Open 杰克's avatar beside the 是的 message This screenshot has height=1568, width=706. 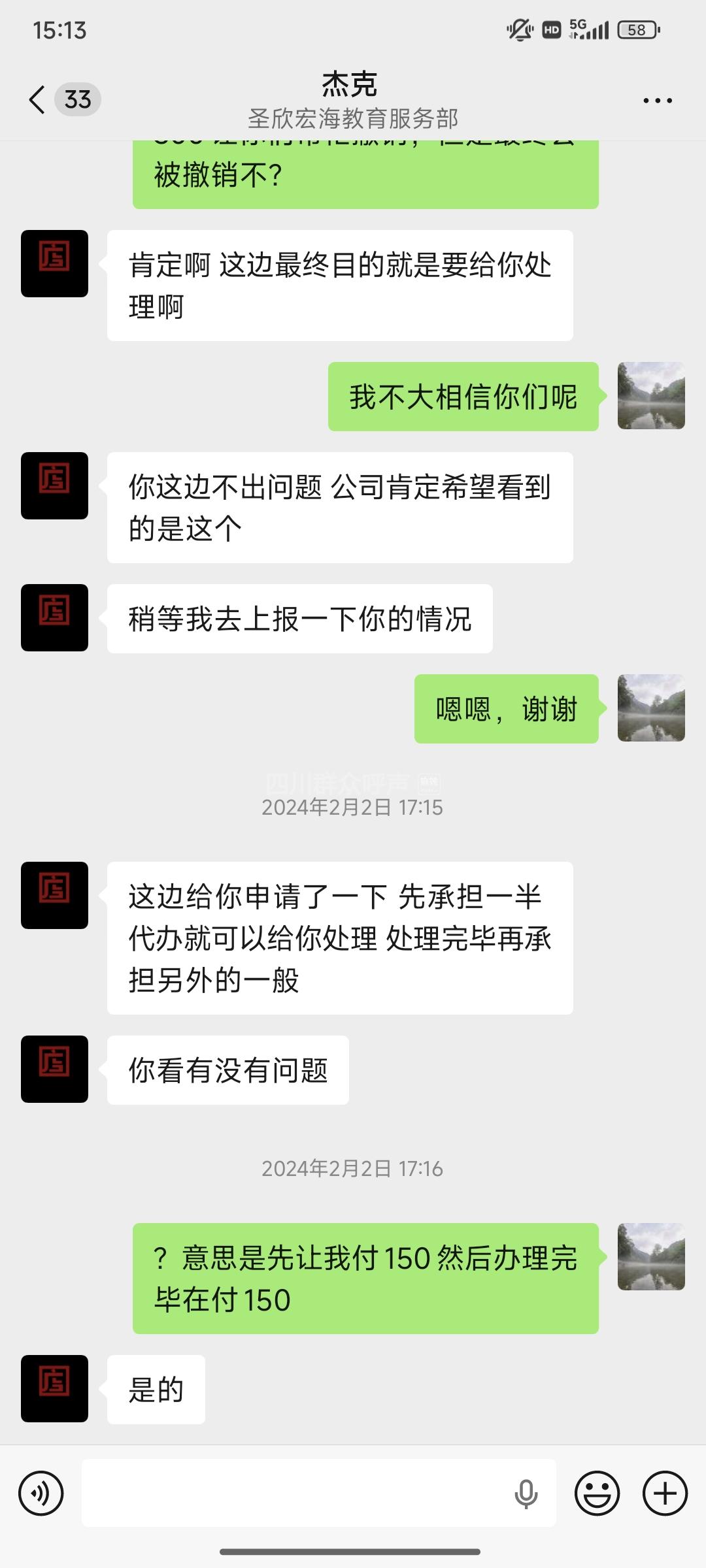pos(54,1388)
